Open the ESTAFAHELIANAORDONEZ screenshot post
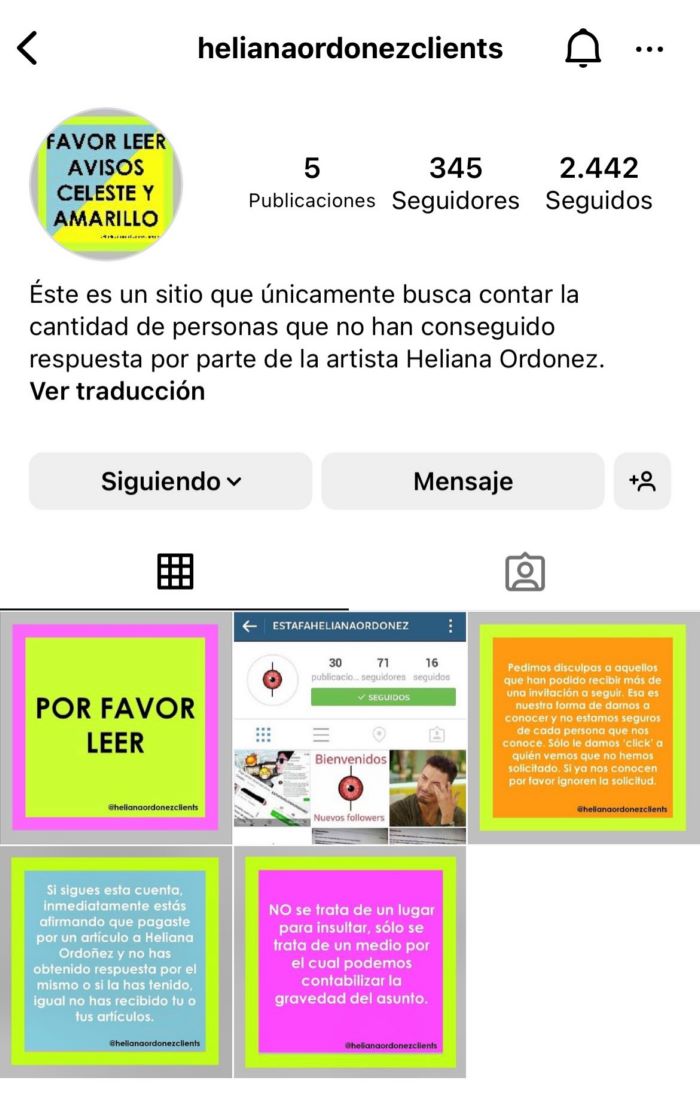 350,727
